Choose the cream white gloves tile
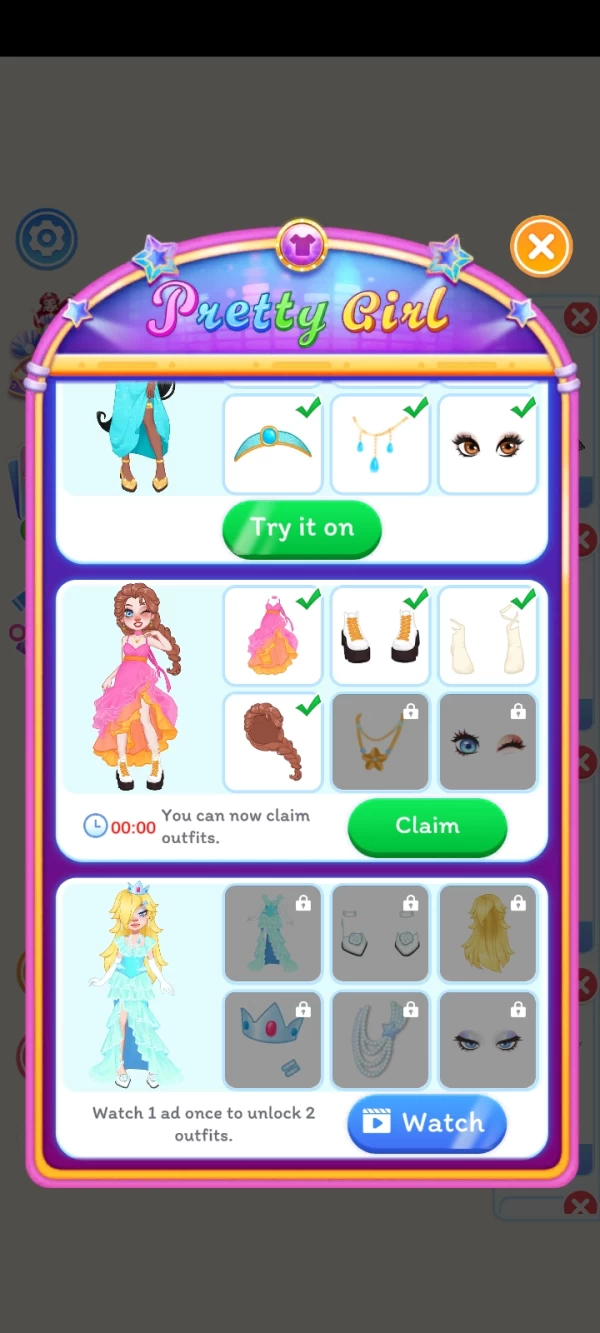The height and width of the screenshot is (1333, 600). 488,635
